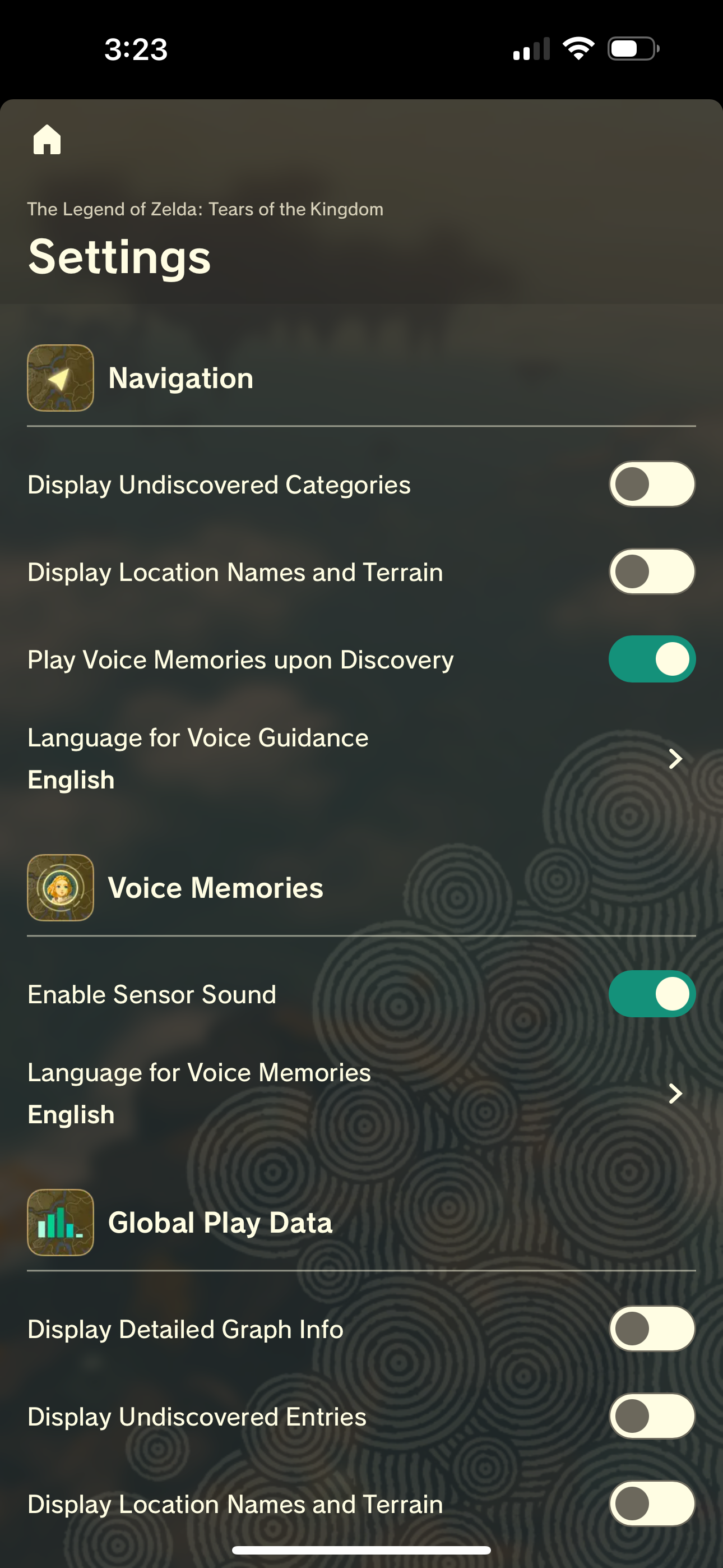Open Language for Voice Memories

361,1093
